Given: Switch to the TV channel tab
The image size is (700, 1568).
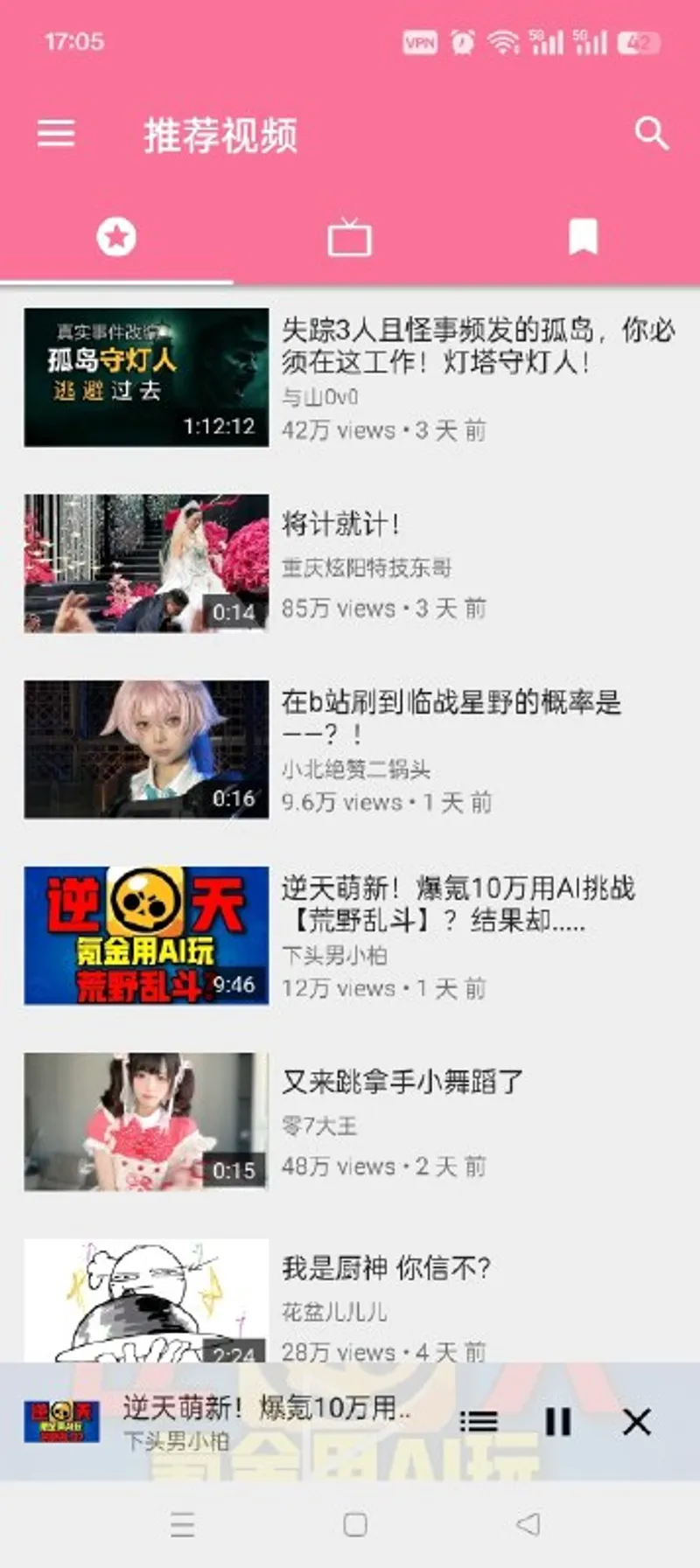Looking at the screenshot, I should tap(349, 237).
